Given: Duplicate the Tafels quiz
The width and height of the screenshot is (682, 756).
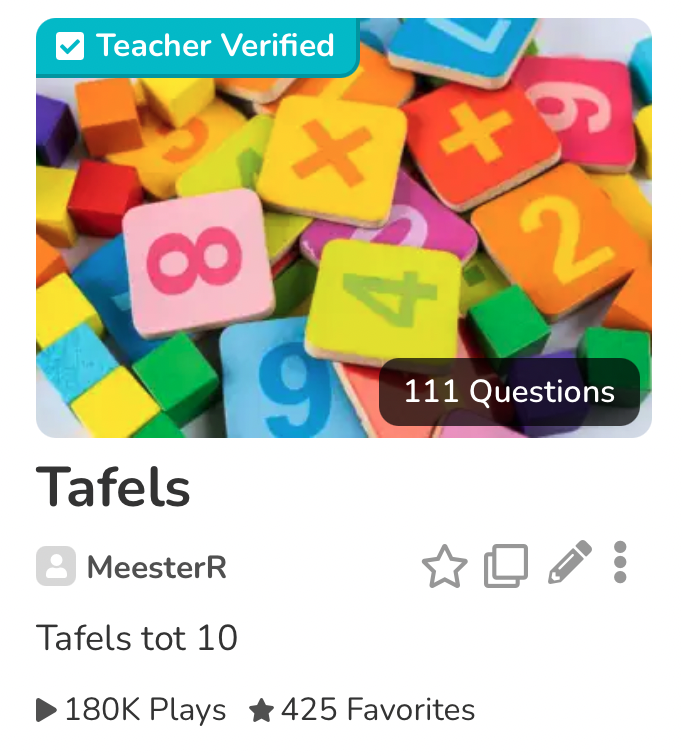Looking at the screenshot, I should click(x=506, y=567).
